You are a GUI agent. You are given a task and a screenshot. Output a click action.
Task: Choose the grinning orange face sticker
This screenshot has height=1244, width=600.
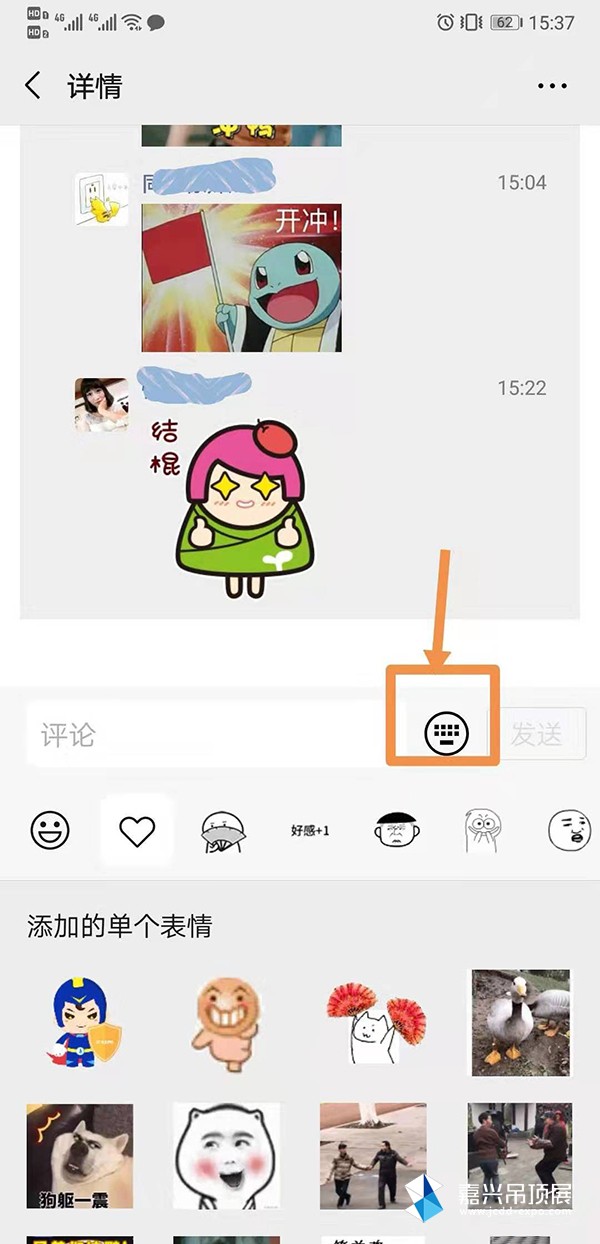tap(226, 1022)
